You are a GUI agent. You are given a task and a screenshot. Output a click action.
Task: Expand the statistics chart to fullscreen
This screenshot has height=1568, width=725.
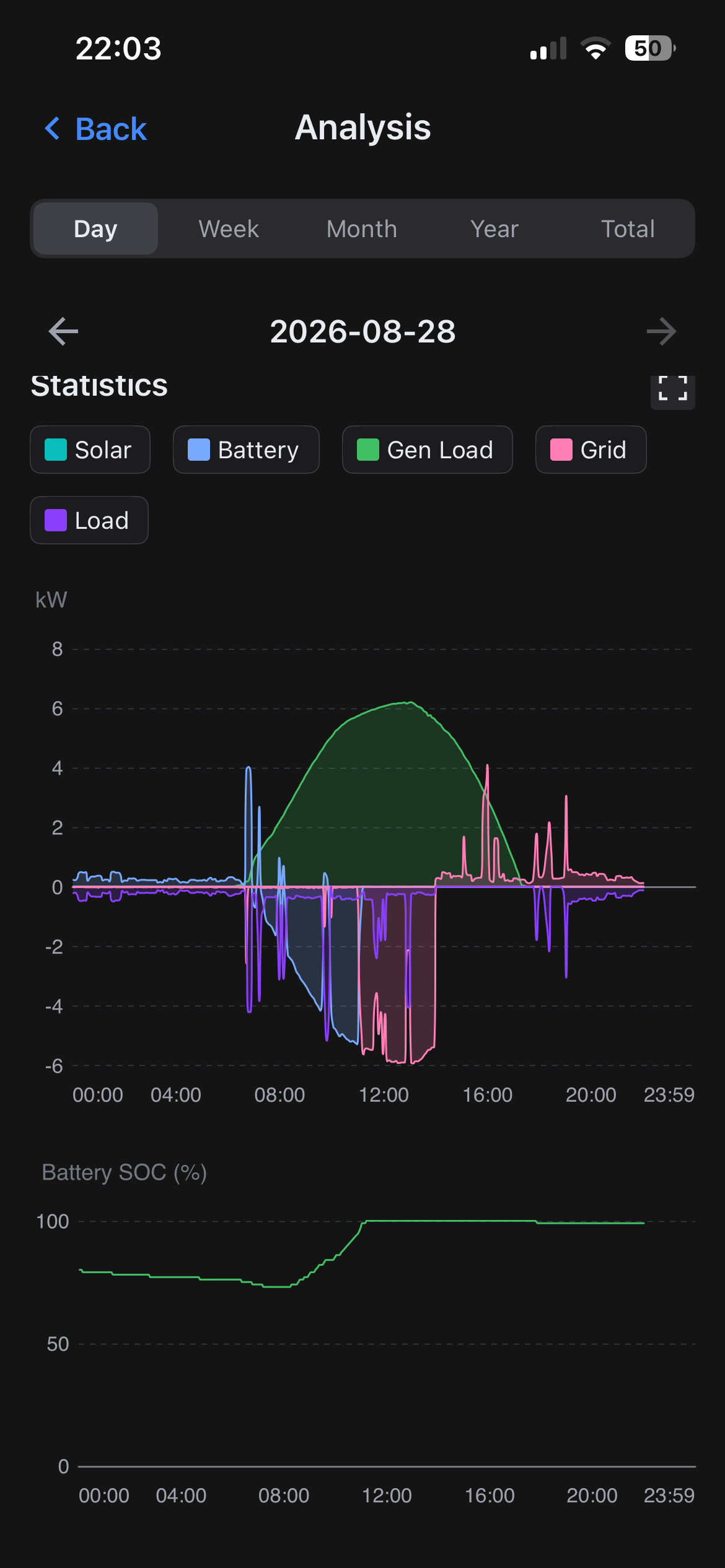672,389
